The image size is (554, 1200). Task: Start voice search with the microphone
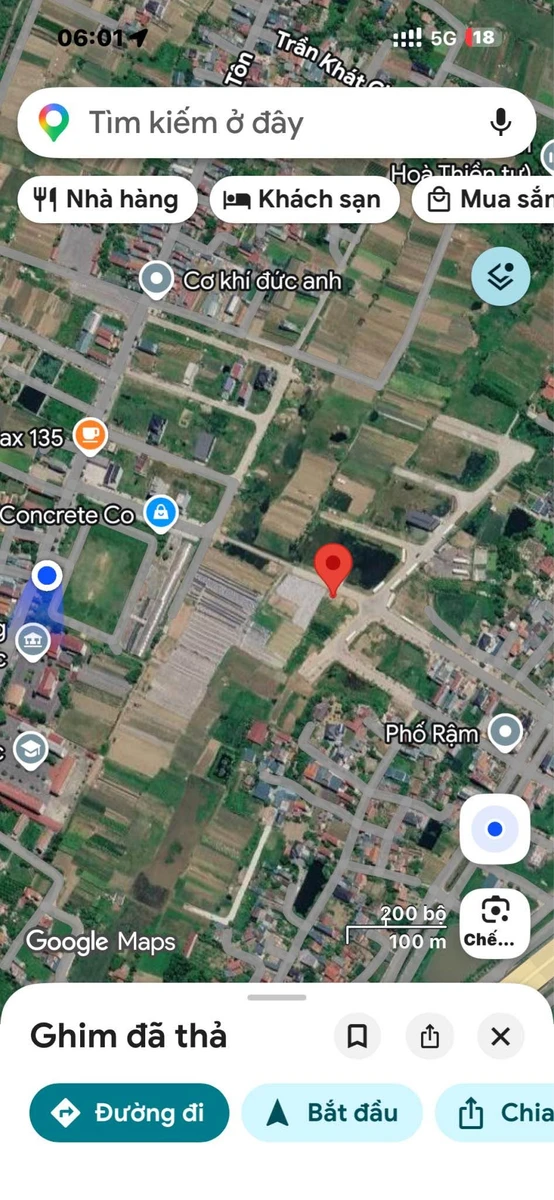[x=500, y=123]
